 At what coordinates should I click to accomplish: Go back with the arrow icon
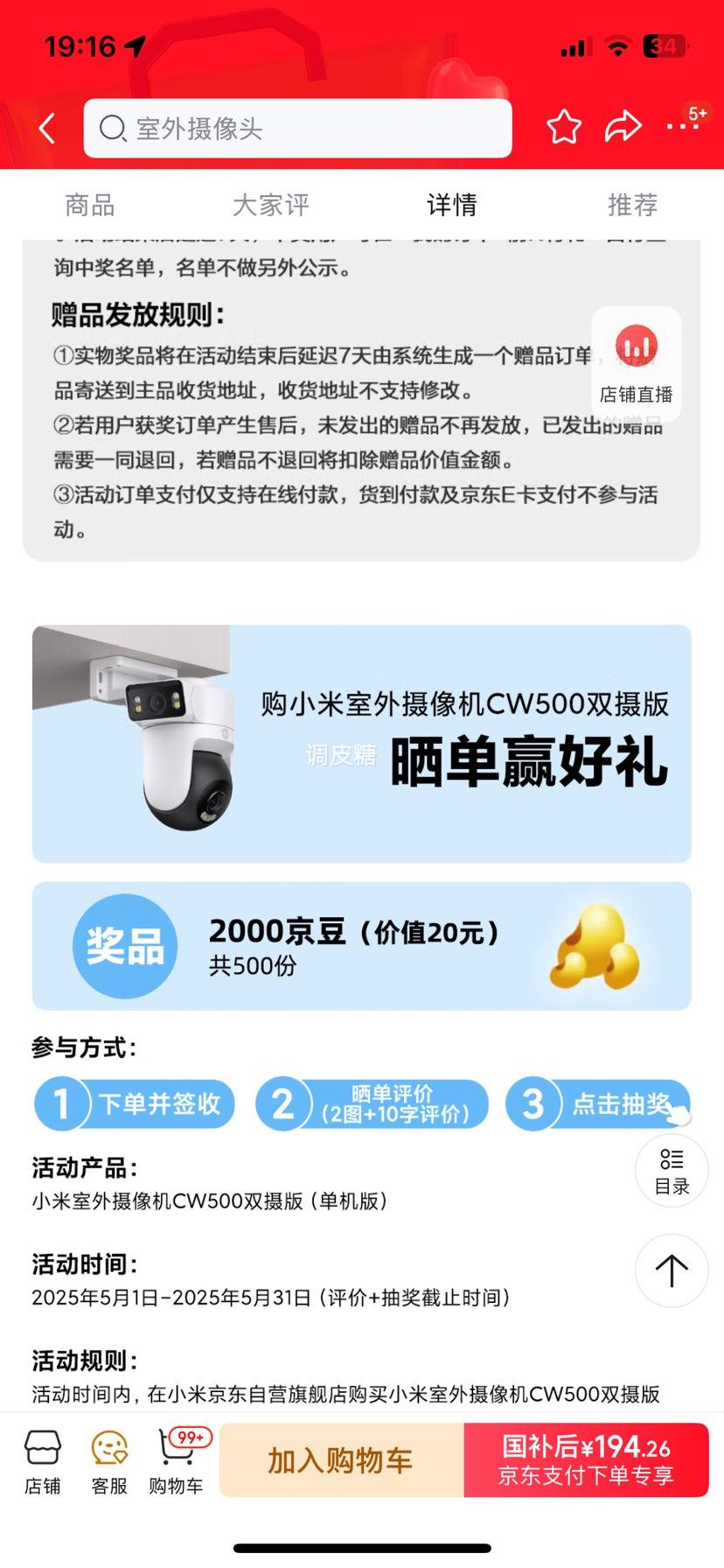[x=47, y=129]
